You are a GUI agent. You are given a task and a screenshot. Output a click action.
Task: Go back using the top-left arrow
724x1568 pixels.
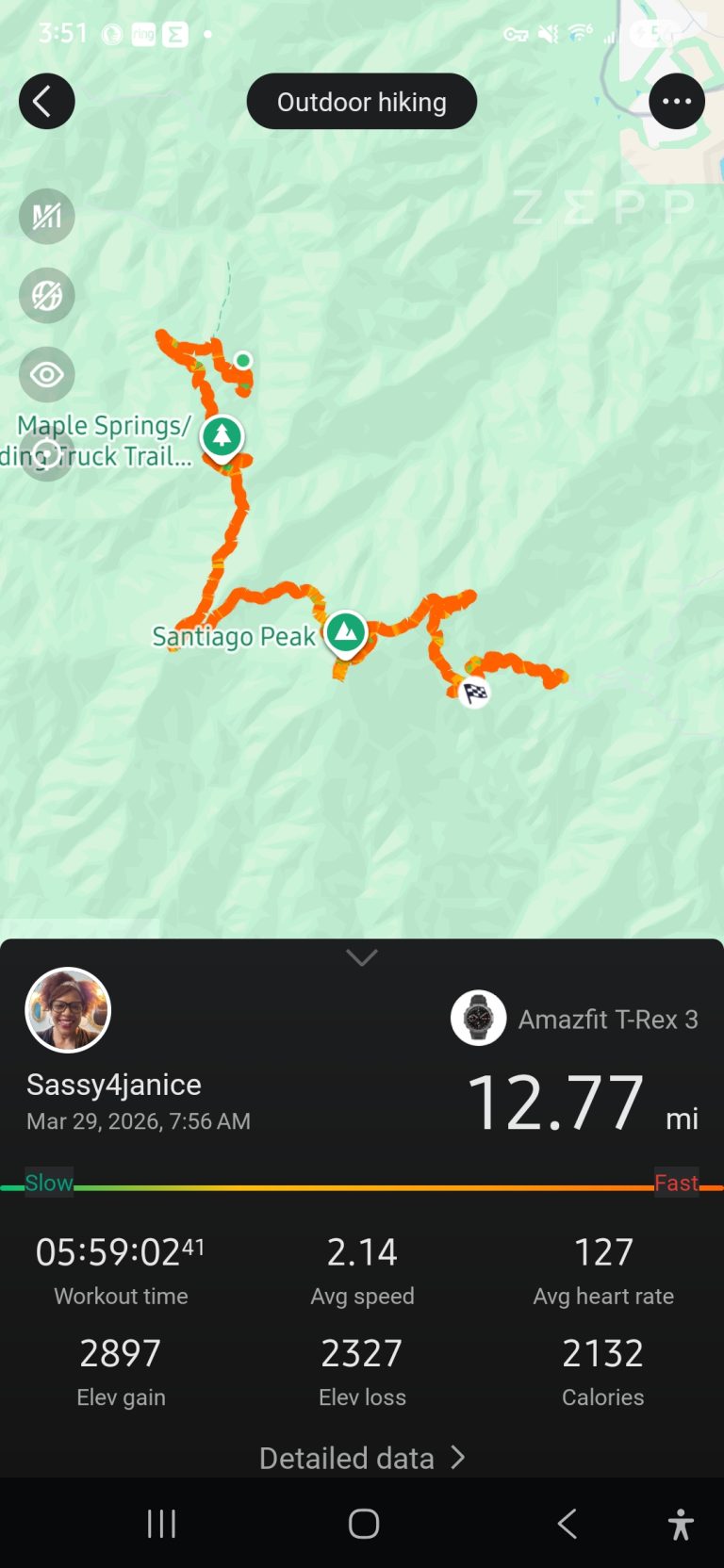[46, 102]
